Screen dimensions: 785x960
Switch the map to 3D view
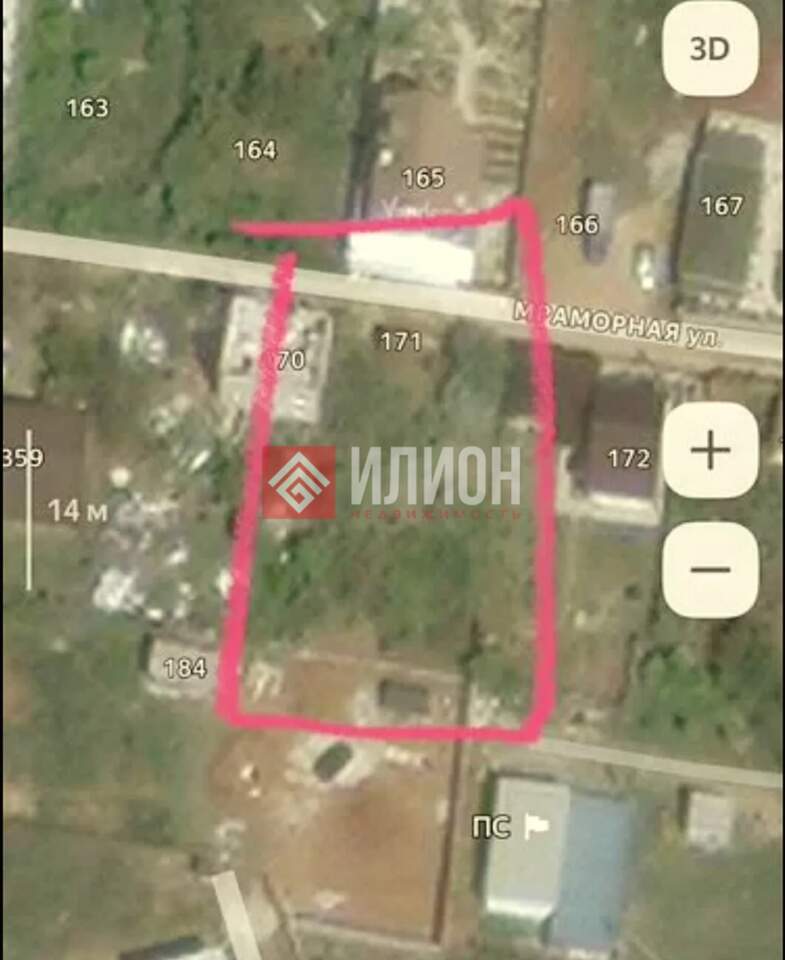click(x=710, y=48)
